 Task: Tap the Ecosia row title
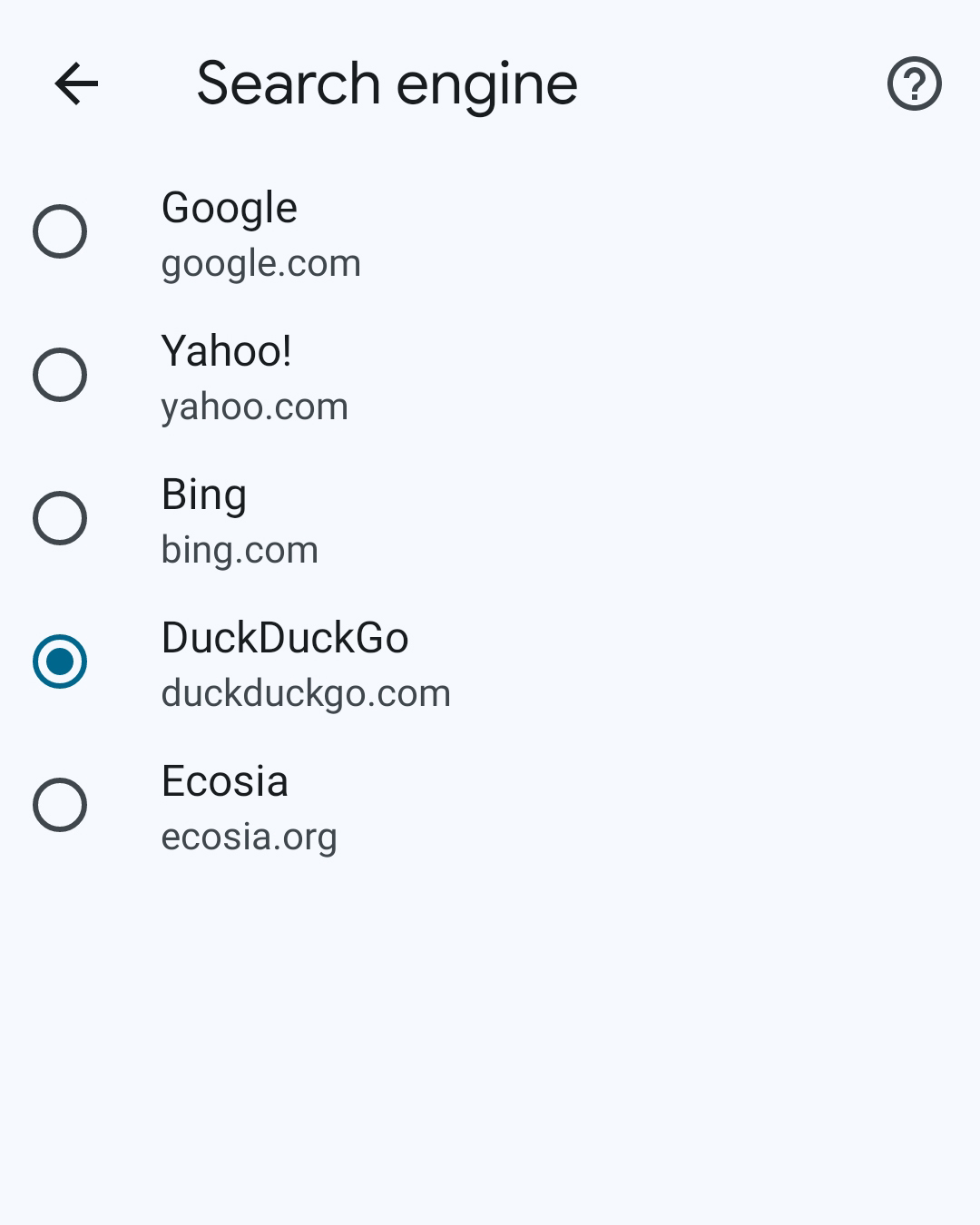[224, 781]
